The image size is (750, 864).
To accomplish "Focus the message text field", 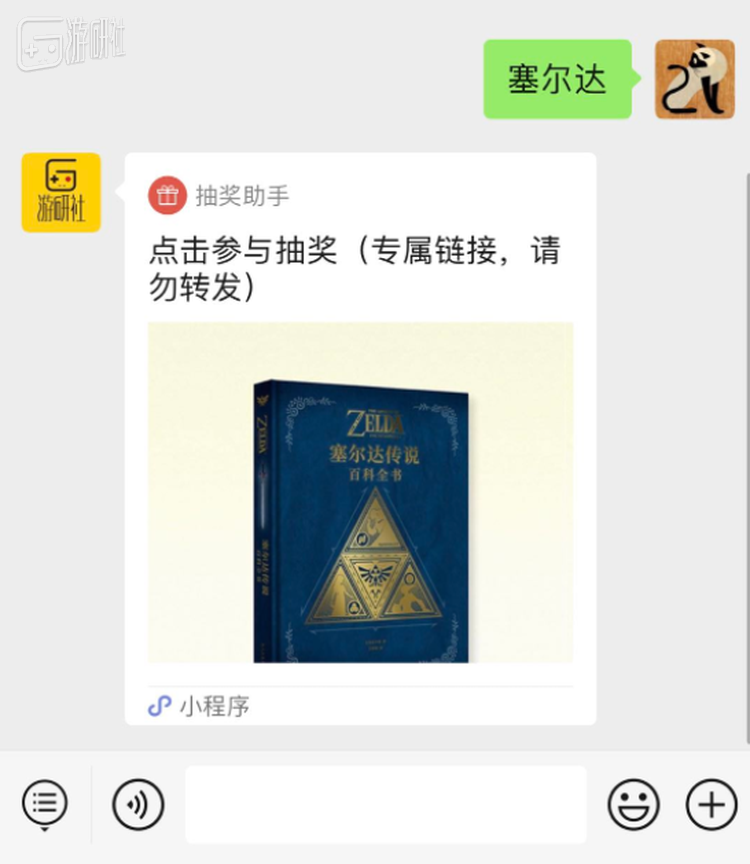I will tap(385, 804).
